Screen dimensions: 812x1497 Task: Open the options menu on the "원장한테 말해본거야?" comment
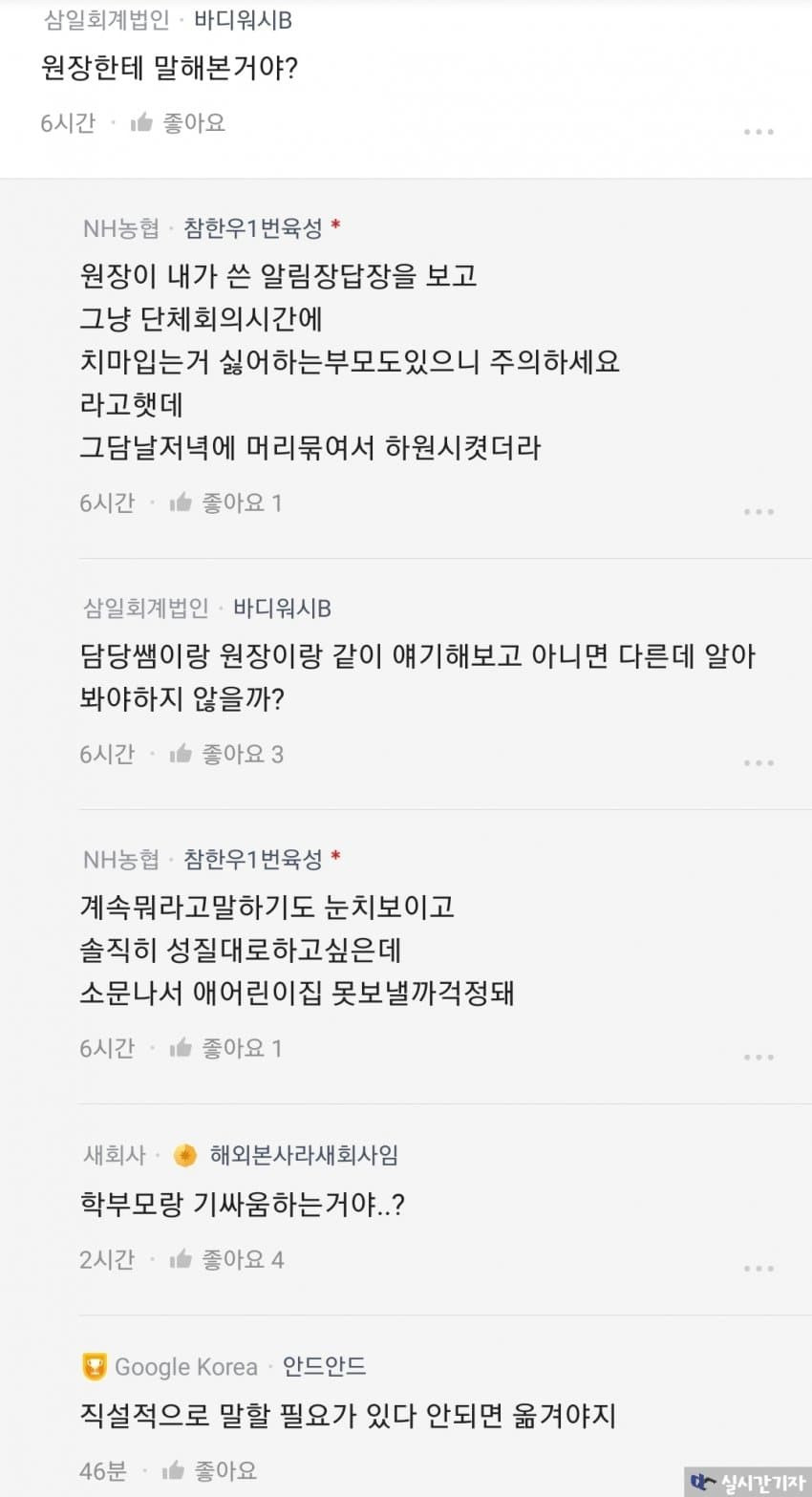759,132
